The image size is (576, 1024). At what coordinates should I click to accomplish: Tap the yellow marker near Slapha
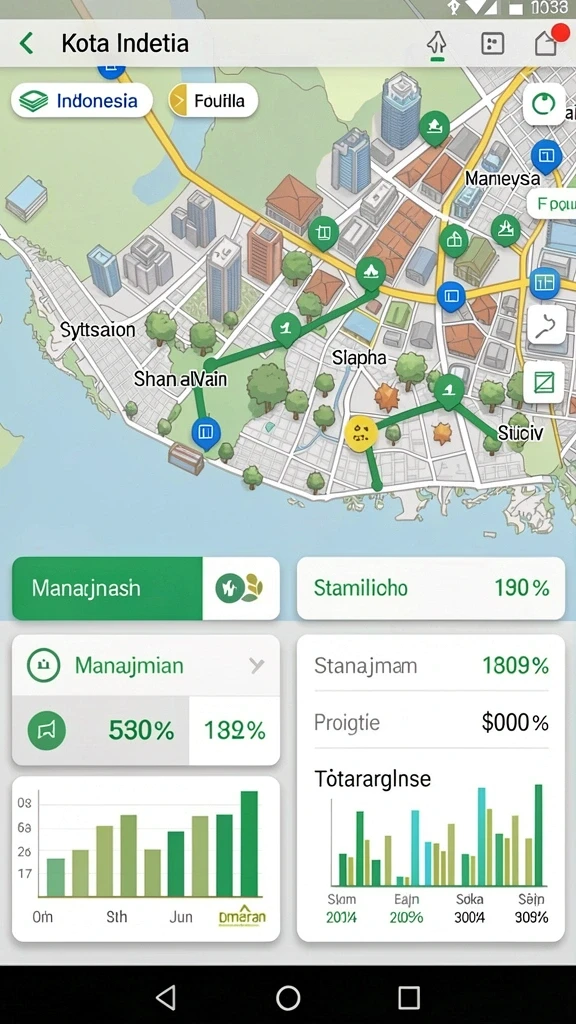pos(360,433)
